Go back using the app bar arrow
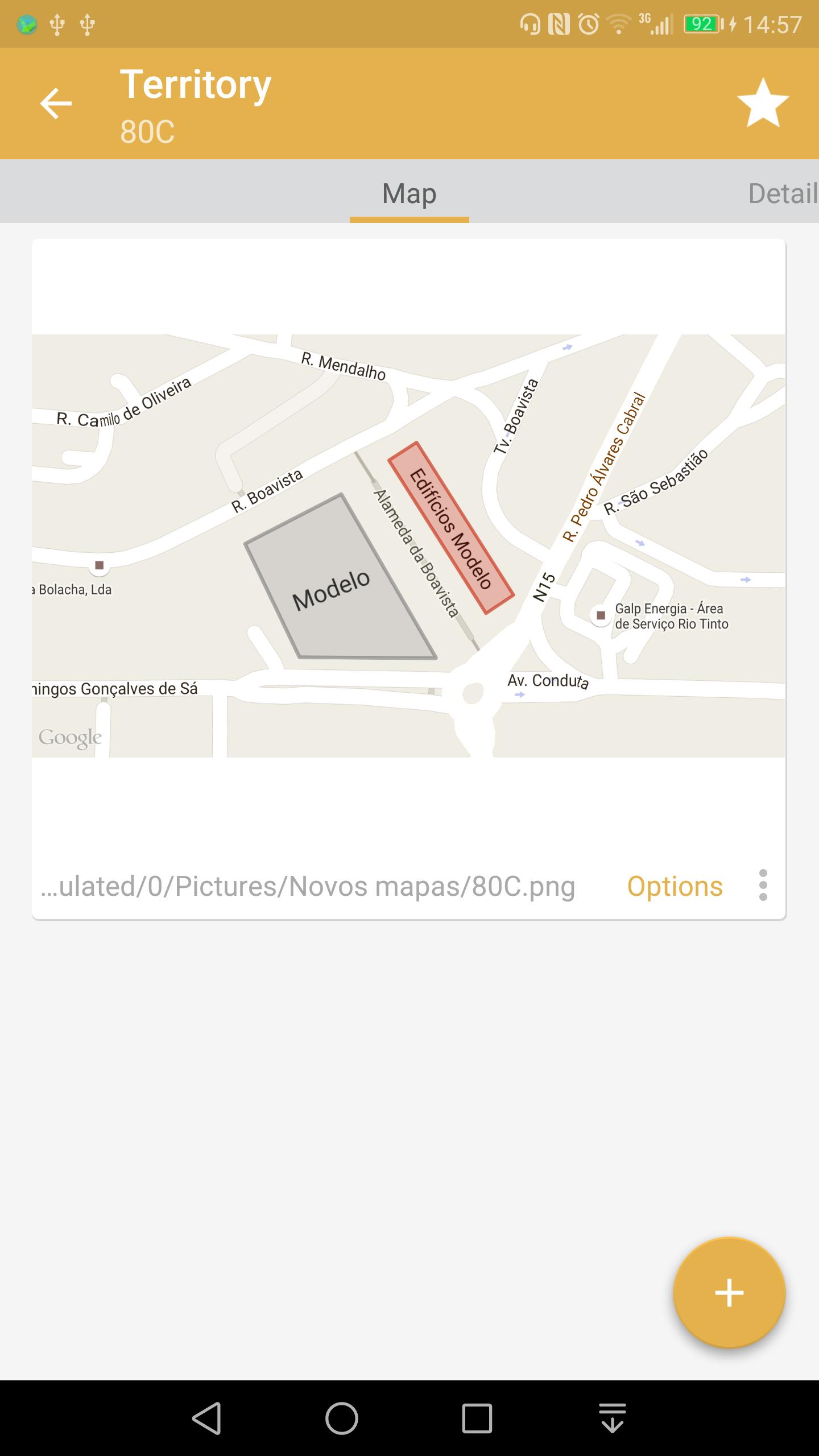 click(56, 103)
